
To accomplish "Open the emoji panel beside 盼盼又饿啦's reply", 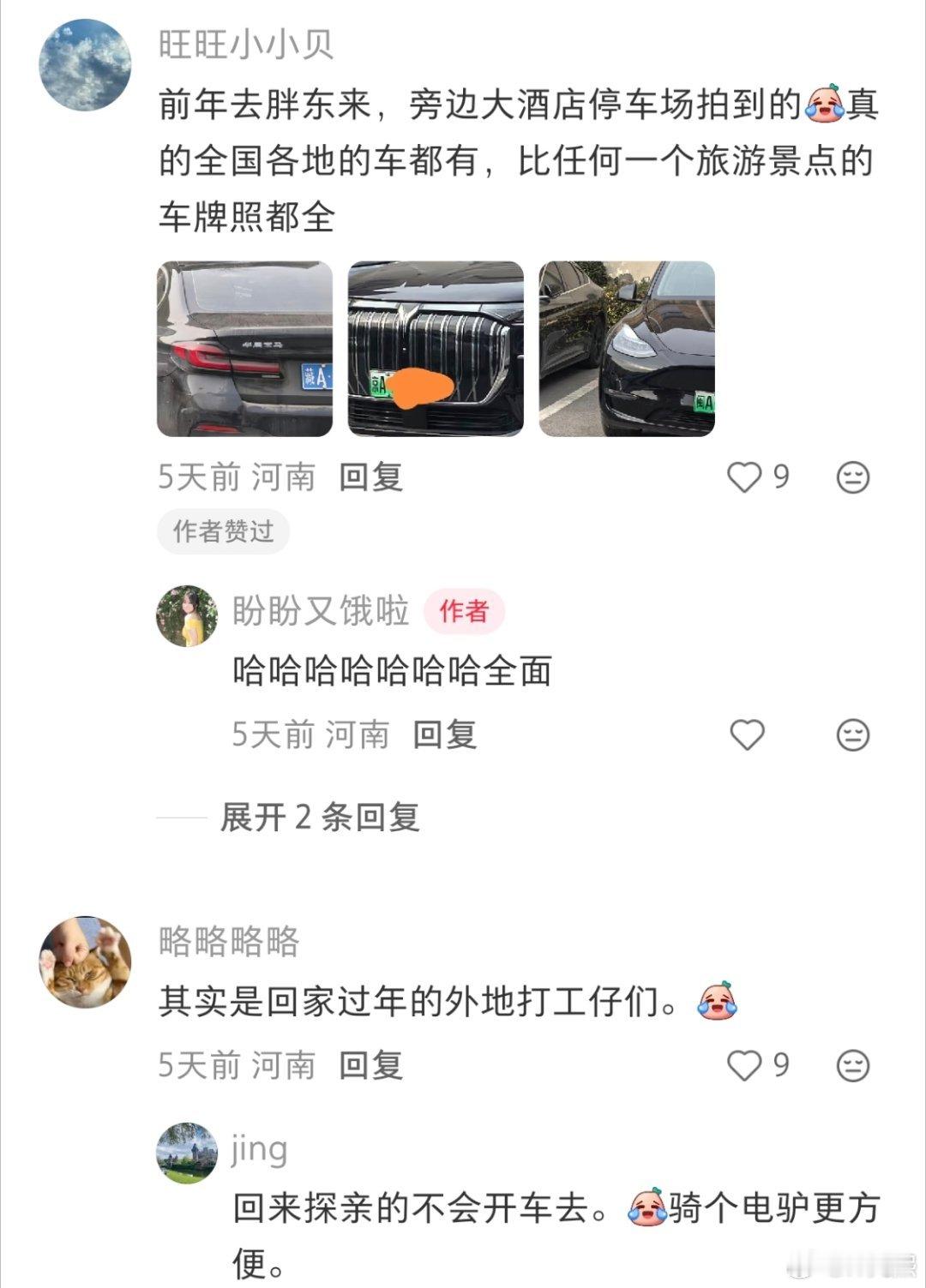I will point(851,734).
